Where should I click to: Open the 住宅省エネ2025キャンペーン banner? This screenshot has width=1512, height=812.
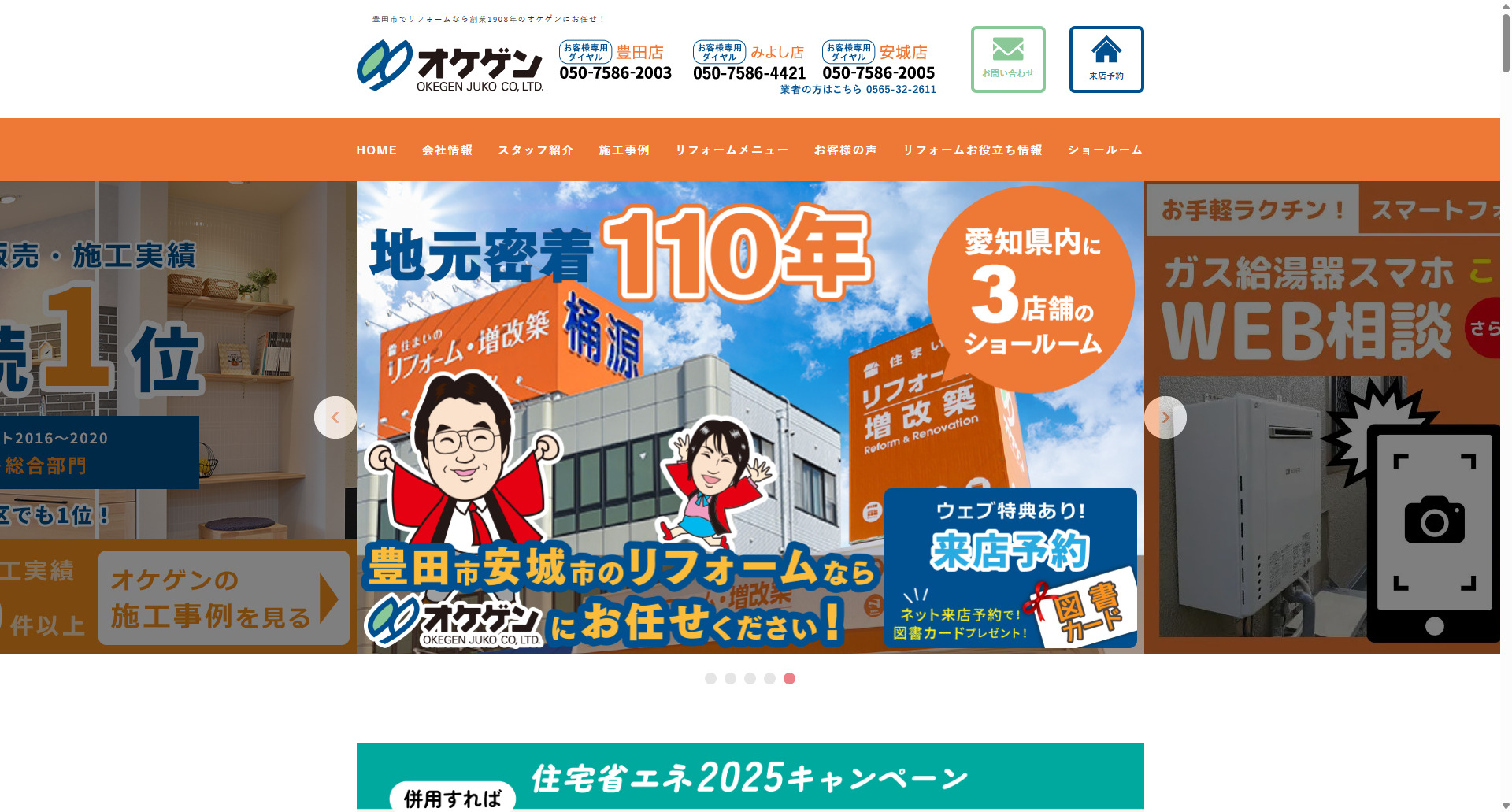pyautogui.click(x=750, y=777)
